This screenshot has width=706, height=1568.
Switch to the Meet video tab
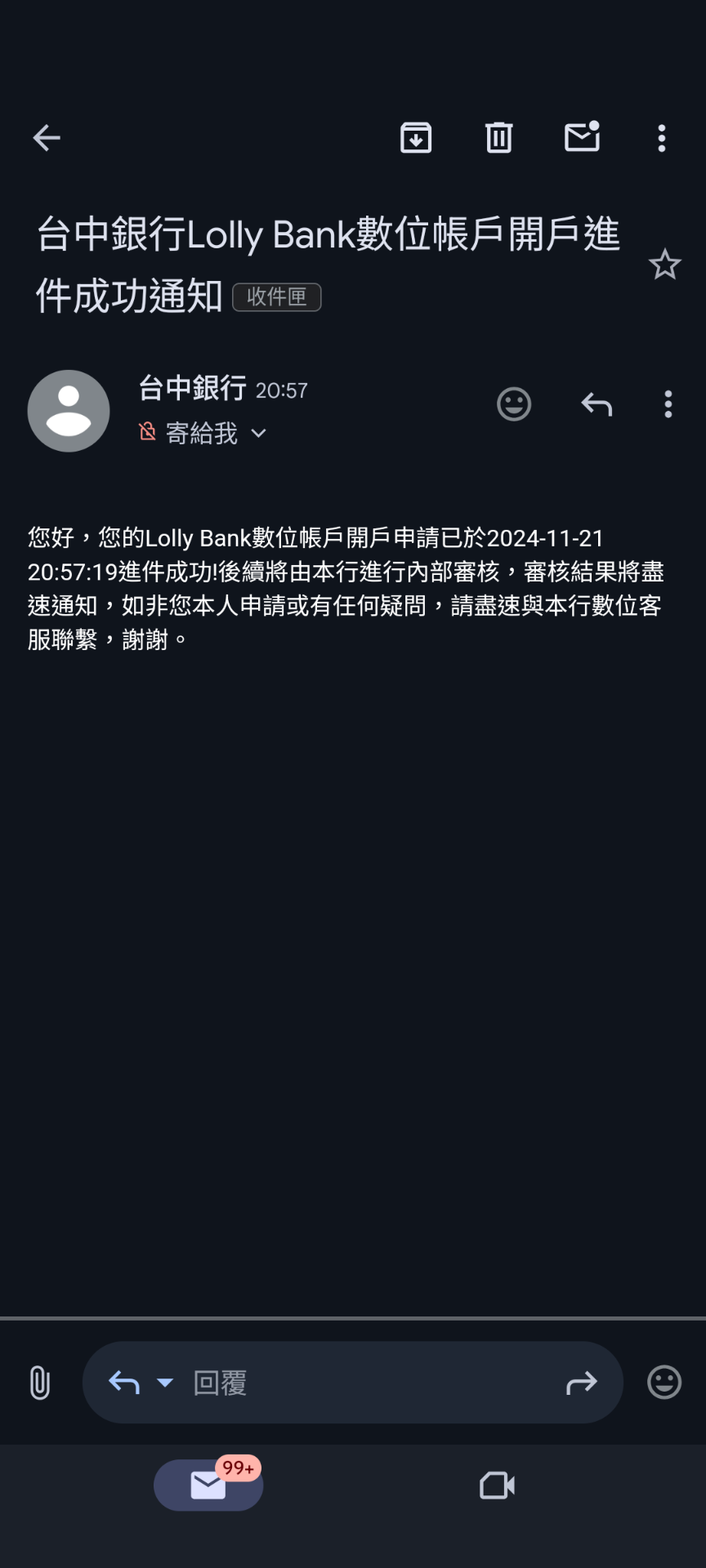[x=497, y=1486]
